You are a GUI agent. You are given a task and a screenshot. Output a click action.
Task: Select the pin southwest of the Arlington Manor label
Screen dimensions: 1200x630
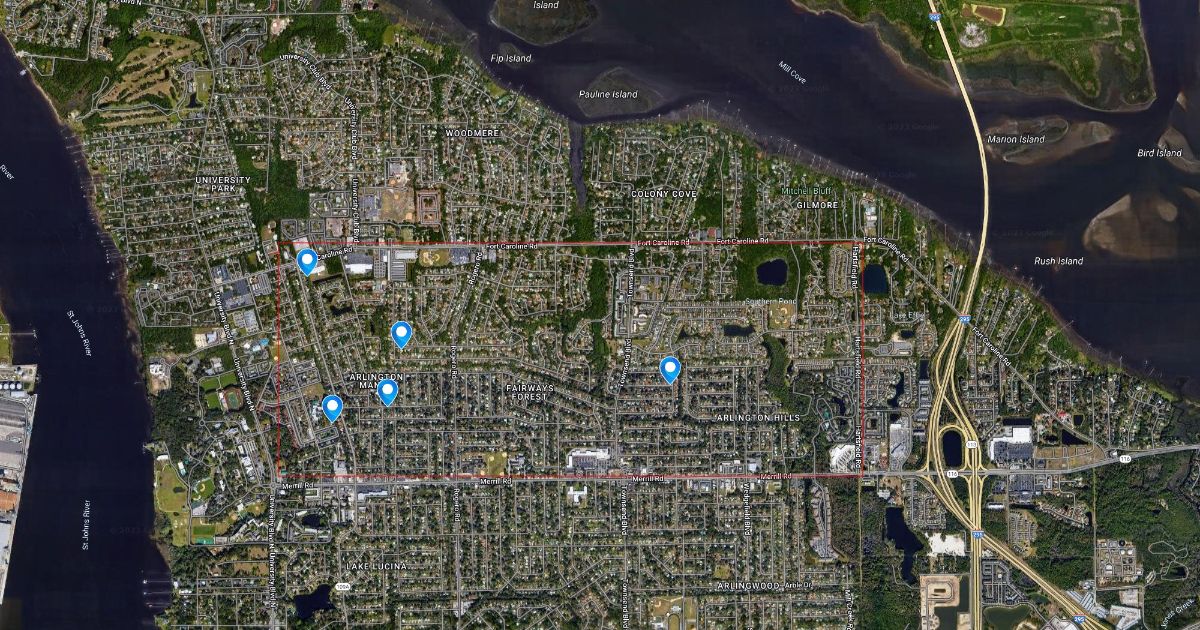(332, 406)
